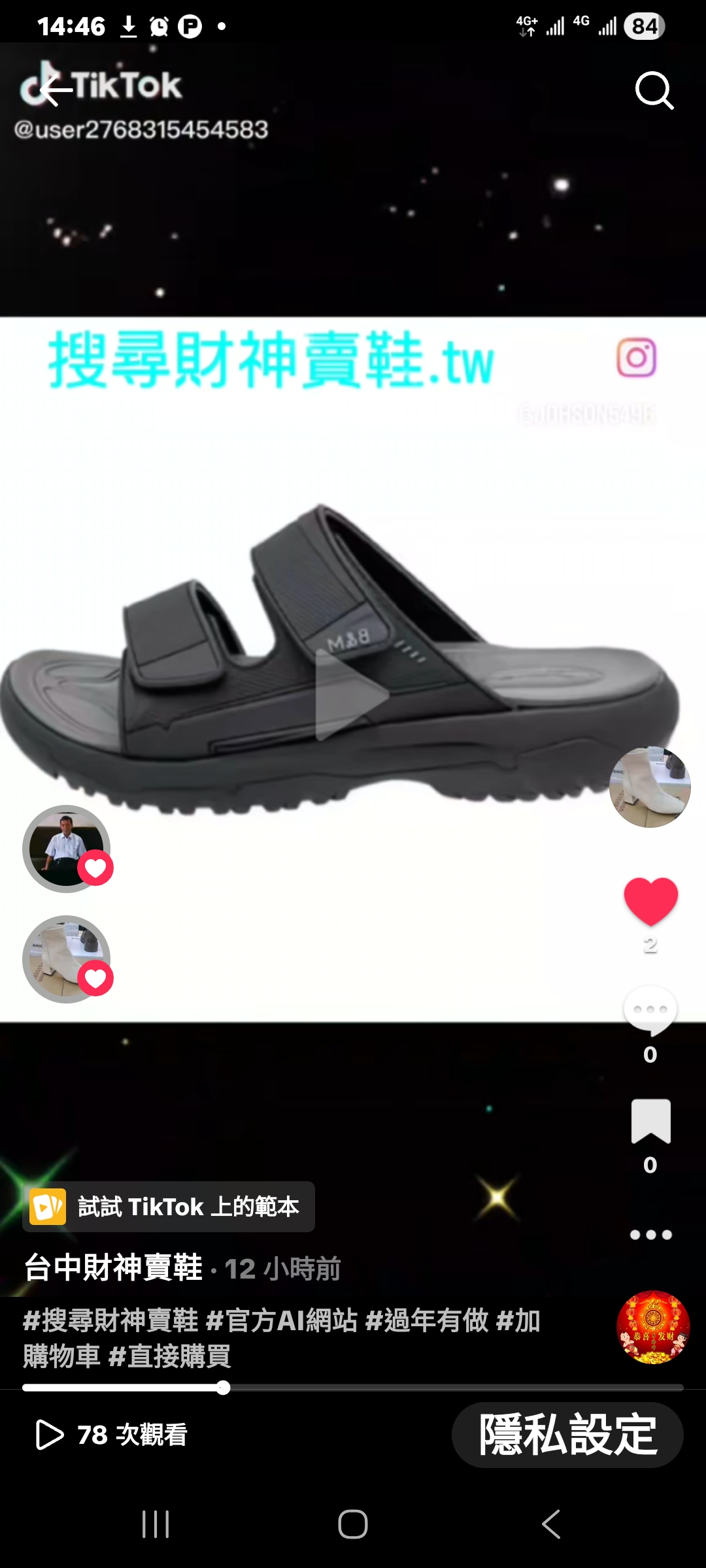
Task: Open the creator's profile picture with the boot
Action: coord(650,787)
